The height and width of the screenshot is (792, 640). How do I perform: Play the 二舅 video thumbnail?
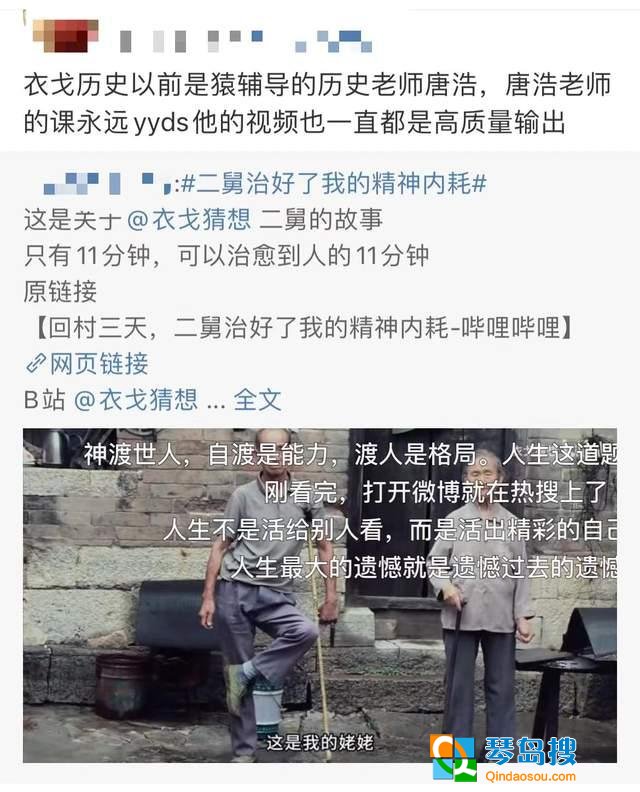click(x=320, y=595)
